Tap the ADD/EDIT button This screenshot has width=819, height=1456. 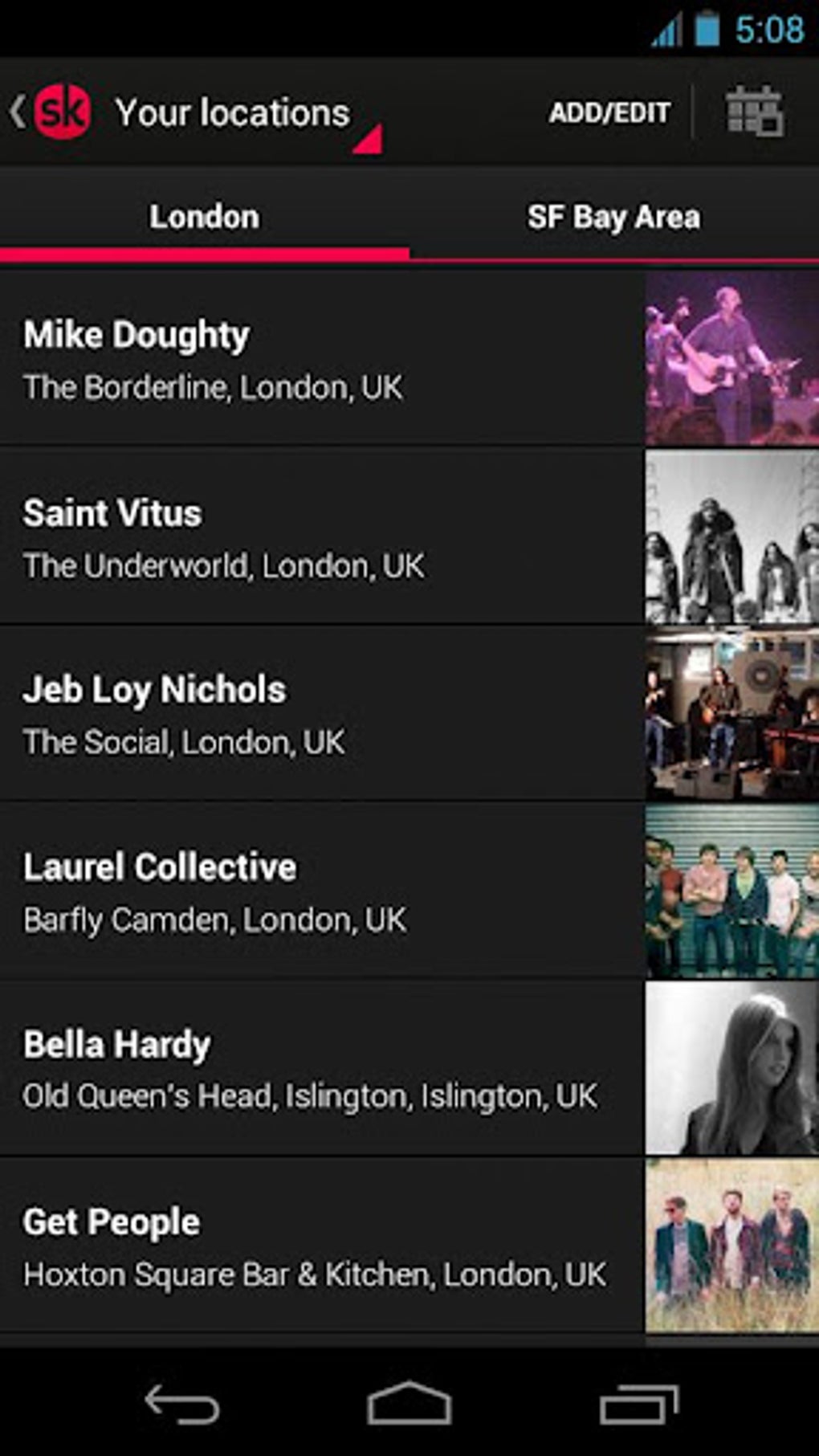click(x=609, y=112)
